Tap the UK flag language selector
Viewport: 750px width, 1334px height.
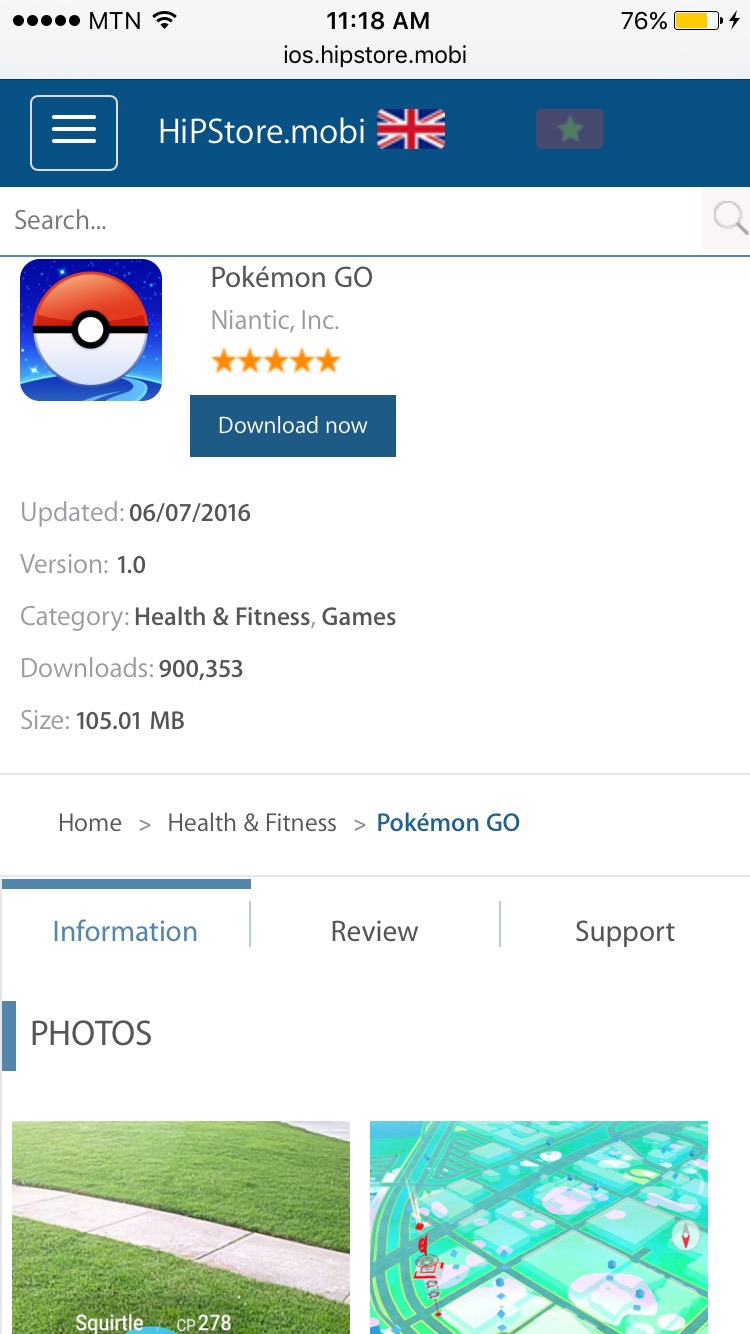click(411, 131)
